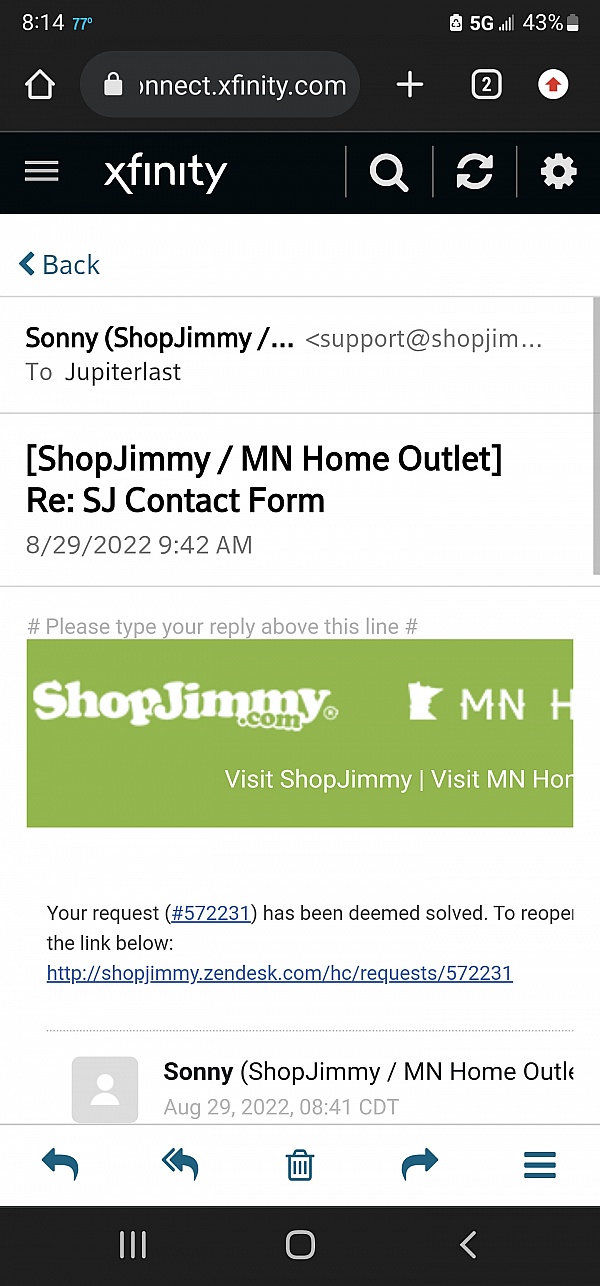
Task: Delete this email
Action: click(300, 1164)
